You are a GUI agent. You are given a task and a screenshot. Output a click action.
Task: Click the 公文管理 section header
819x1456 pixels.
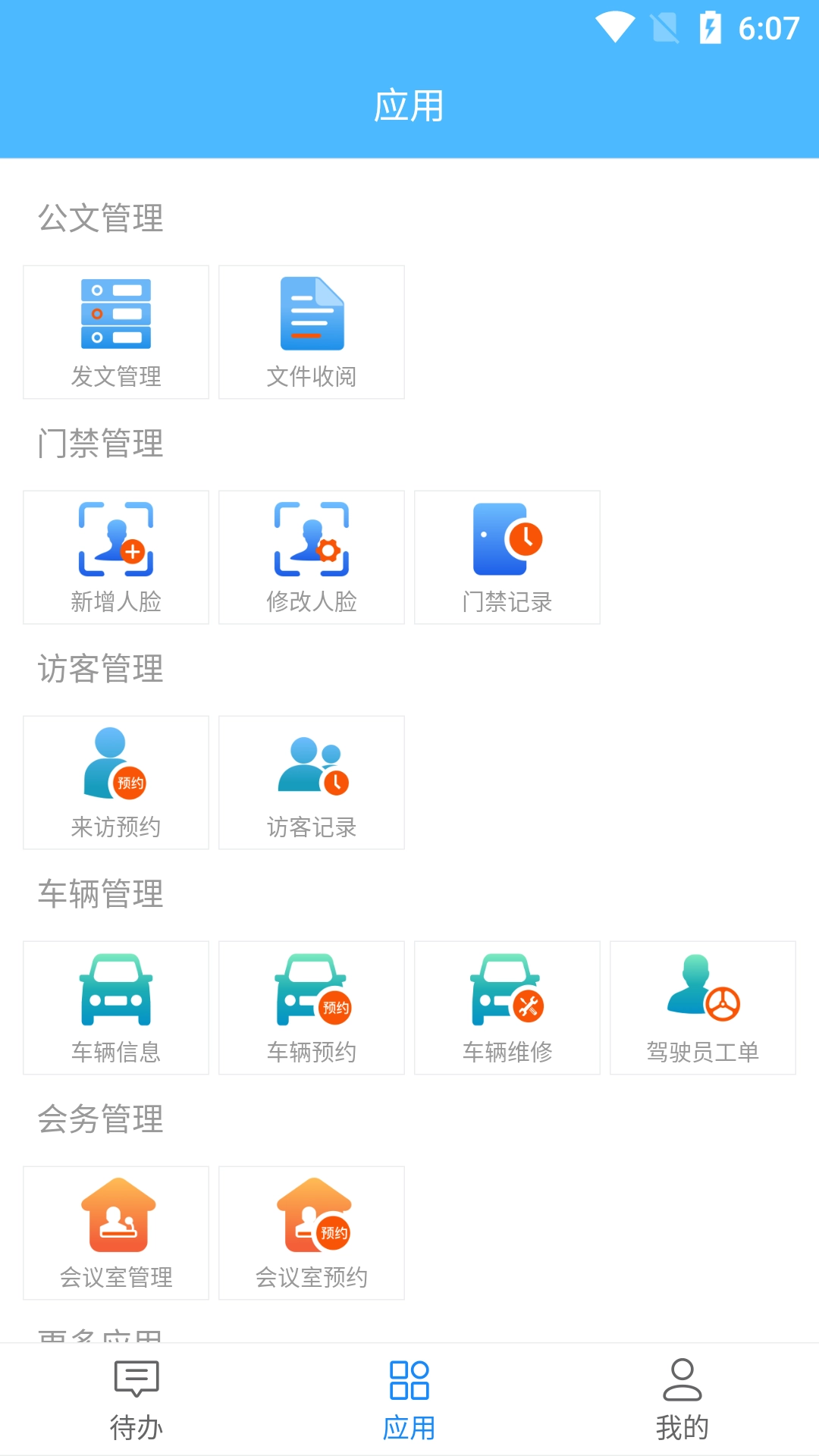pos(101,220)
